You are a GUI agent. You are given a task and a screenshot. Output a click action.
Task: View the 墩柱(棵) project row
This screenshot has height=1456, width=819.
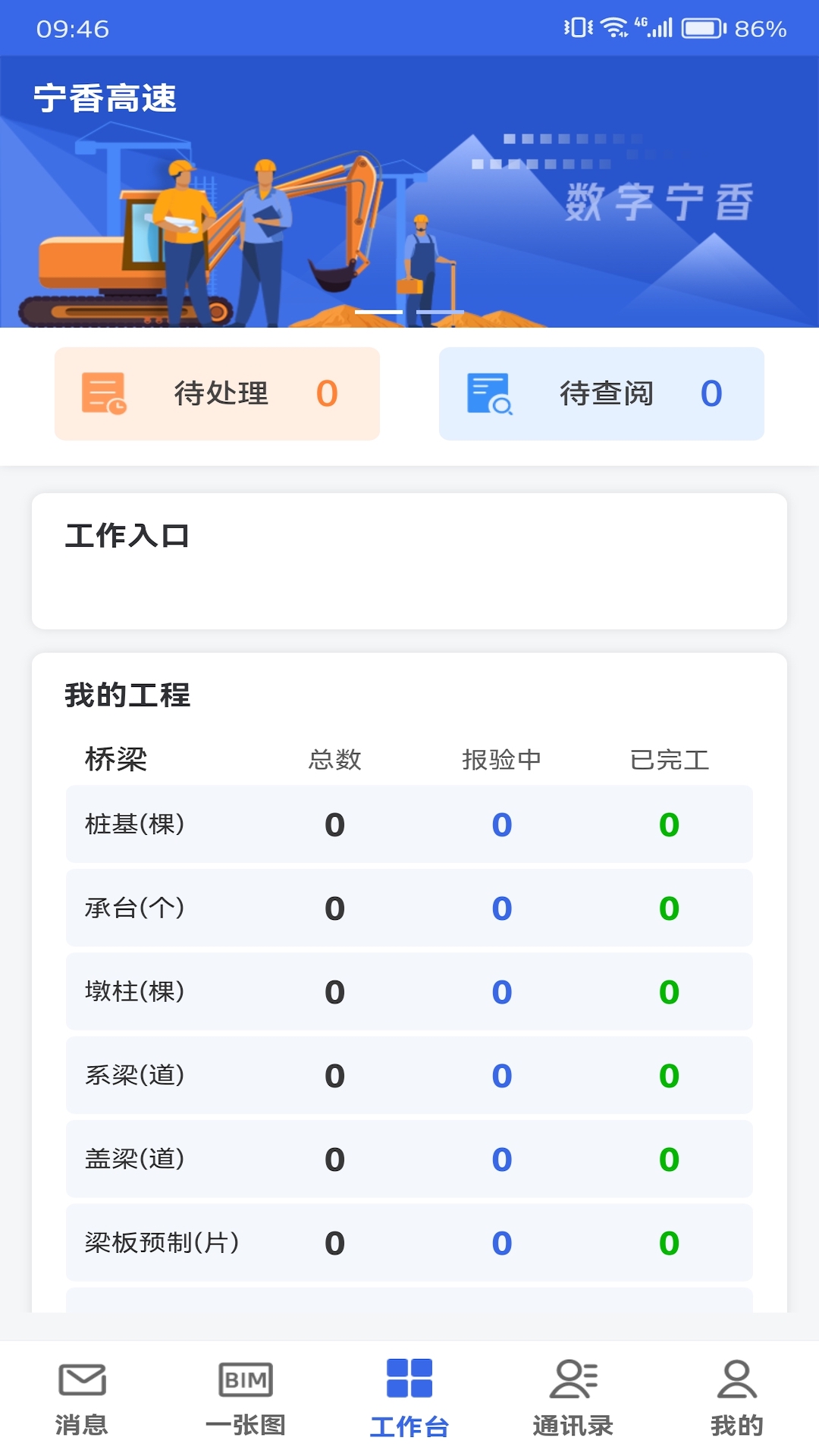(x=409, y=992)
